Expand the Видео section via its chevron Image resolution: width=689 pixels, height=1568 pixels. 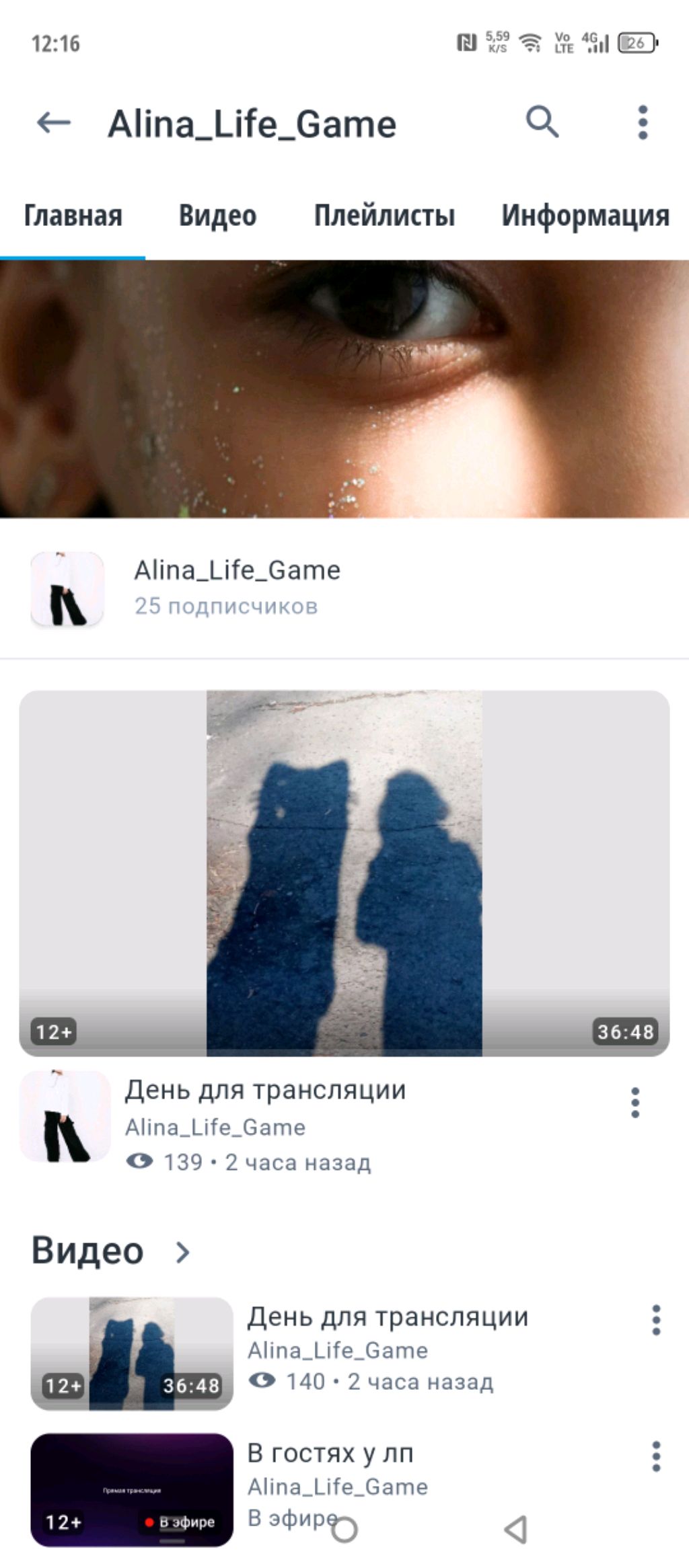182,1252
